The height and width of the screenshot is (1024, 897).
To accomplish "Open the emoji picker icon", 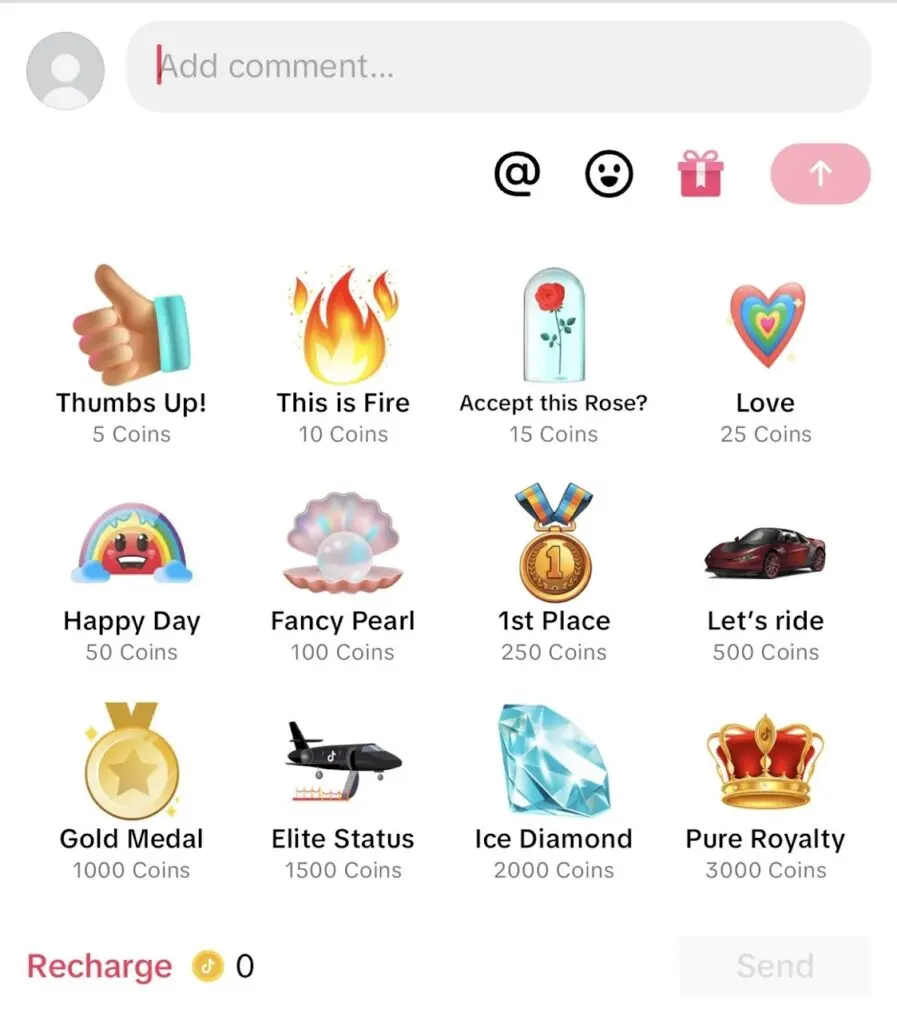I will coord(608,175).
